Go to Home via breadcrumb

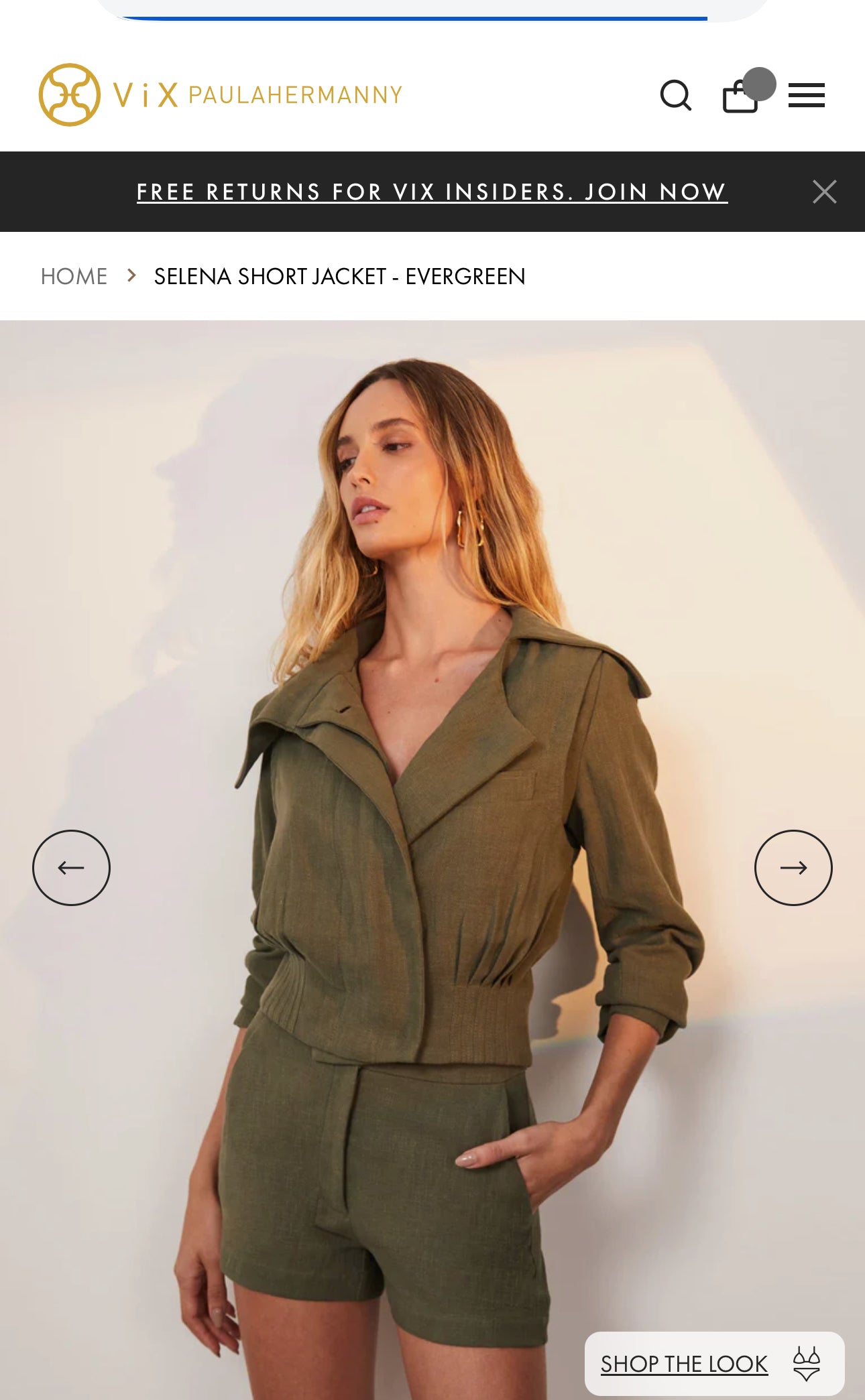coord(74,276)
